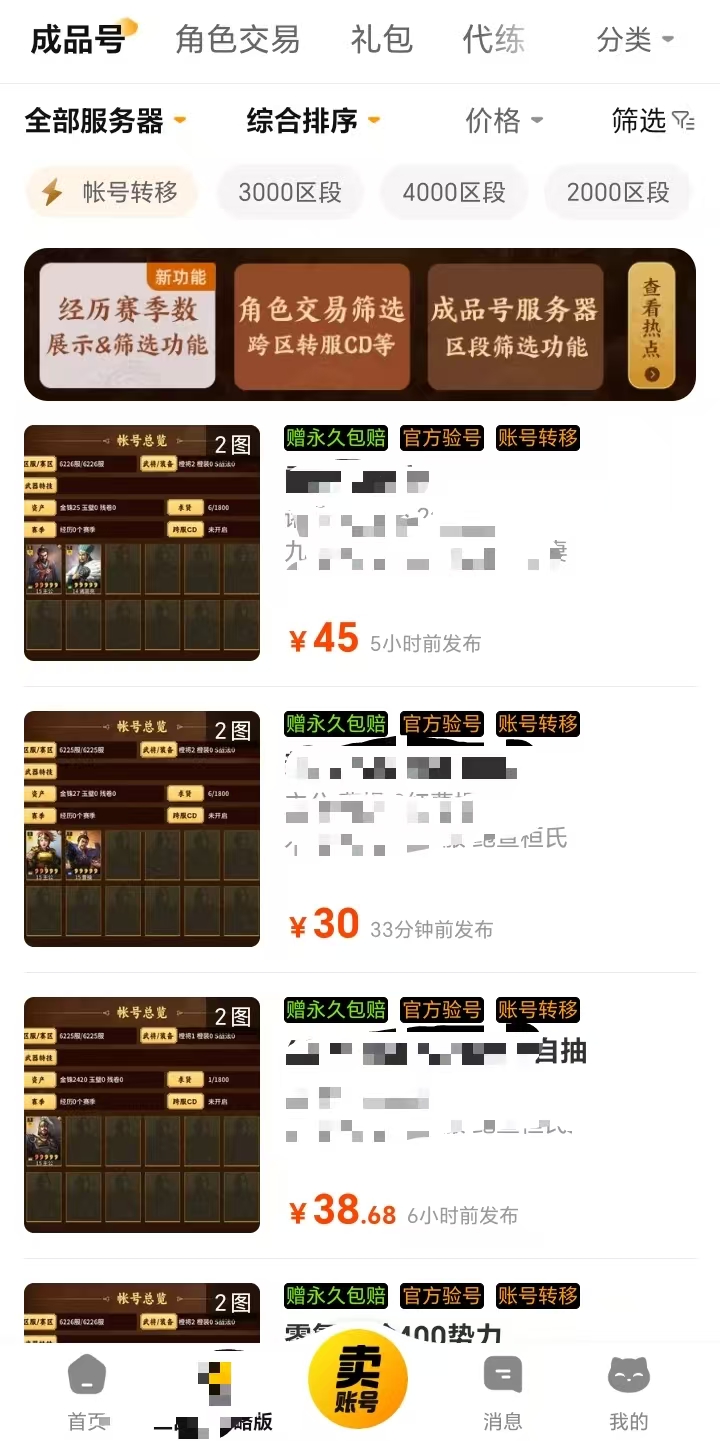The height and width of the screenshot is (1441, 720).
Task: Switch to the 我的 profile tab
Action: 629,1392
